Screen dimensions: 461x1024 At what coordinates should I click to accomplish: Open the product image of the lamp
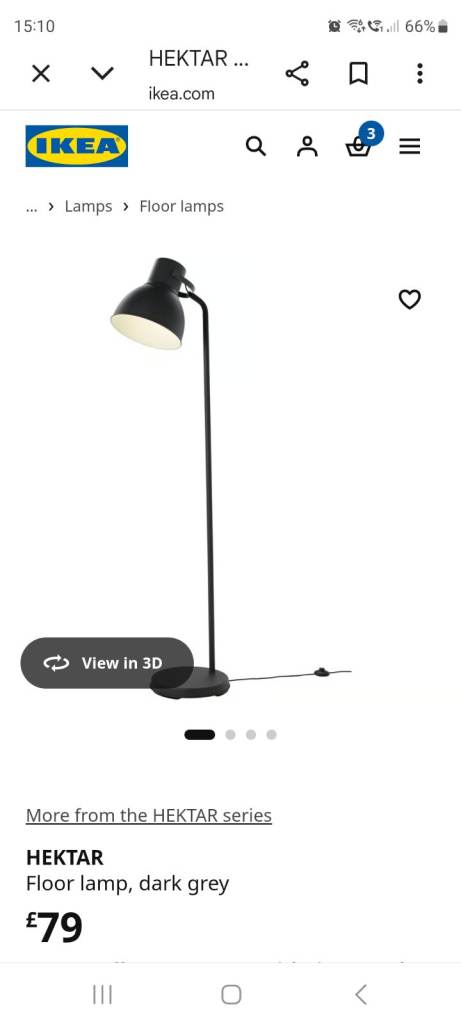[231, 477]
